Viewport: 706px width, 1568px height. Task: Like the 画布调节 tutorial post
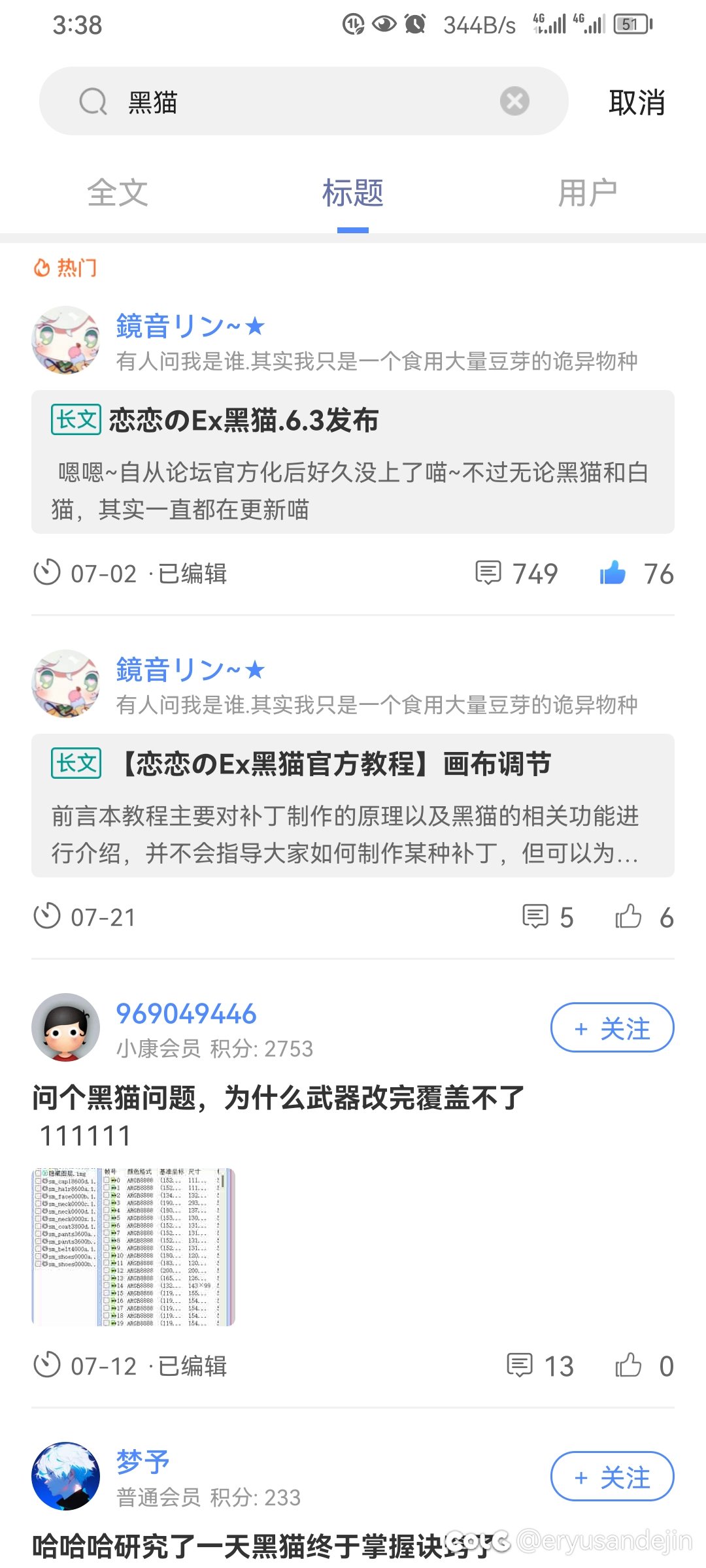coord(628,917)
